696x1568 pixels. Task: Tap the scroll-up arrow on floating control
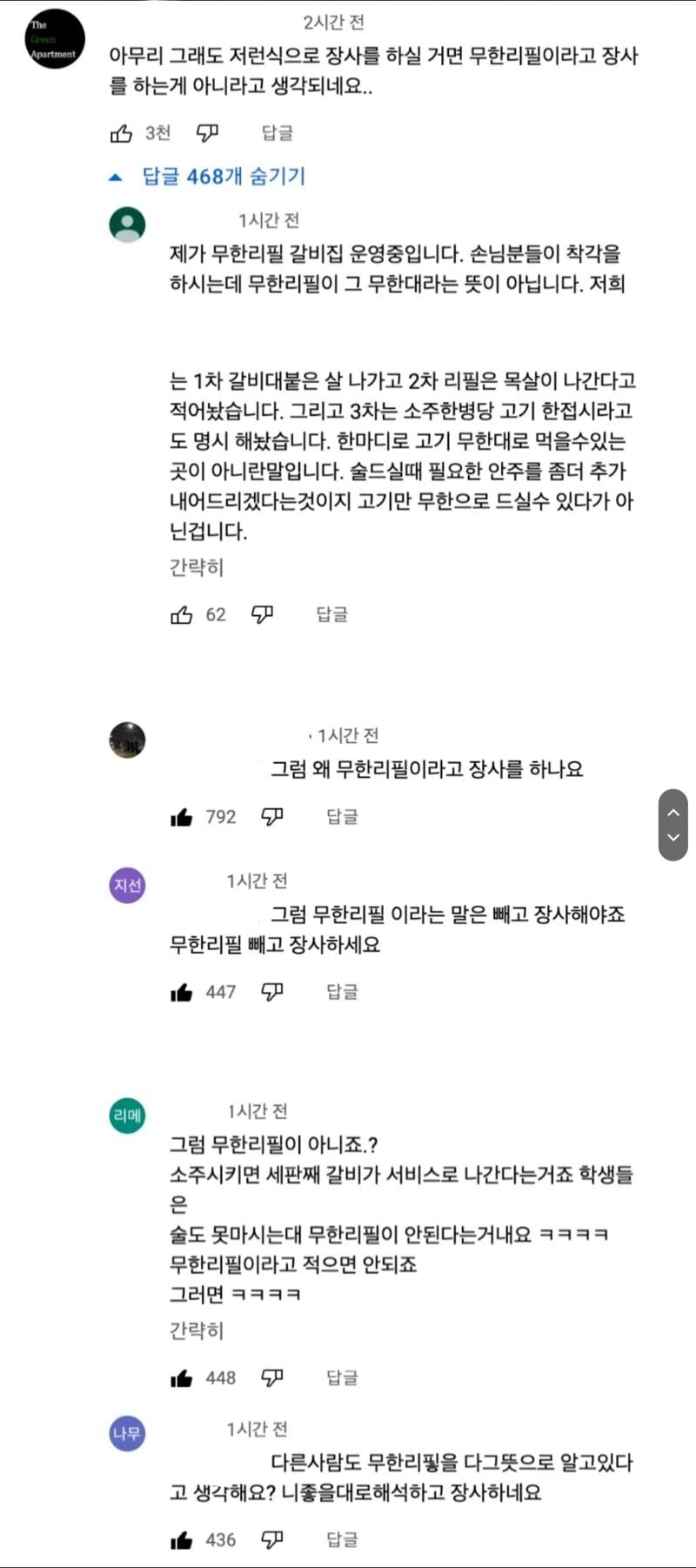pos(673,812)
